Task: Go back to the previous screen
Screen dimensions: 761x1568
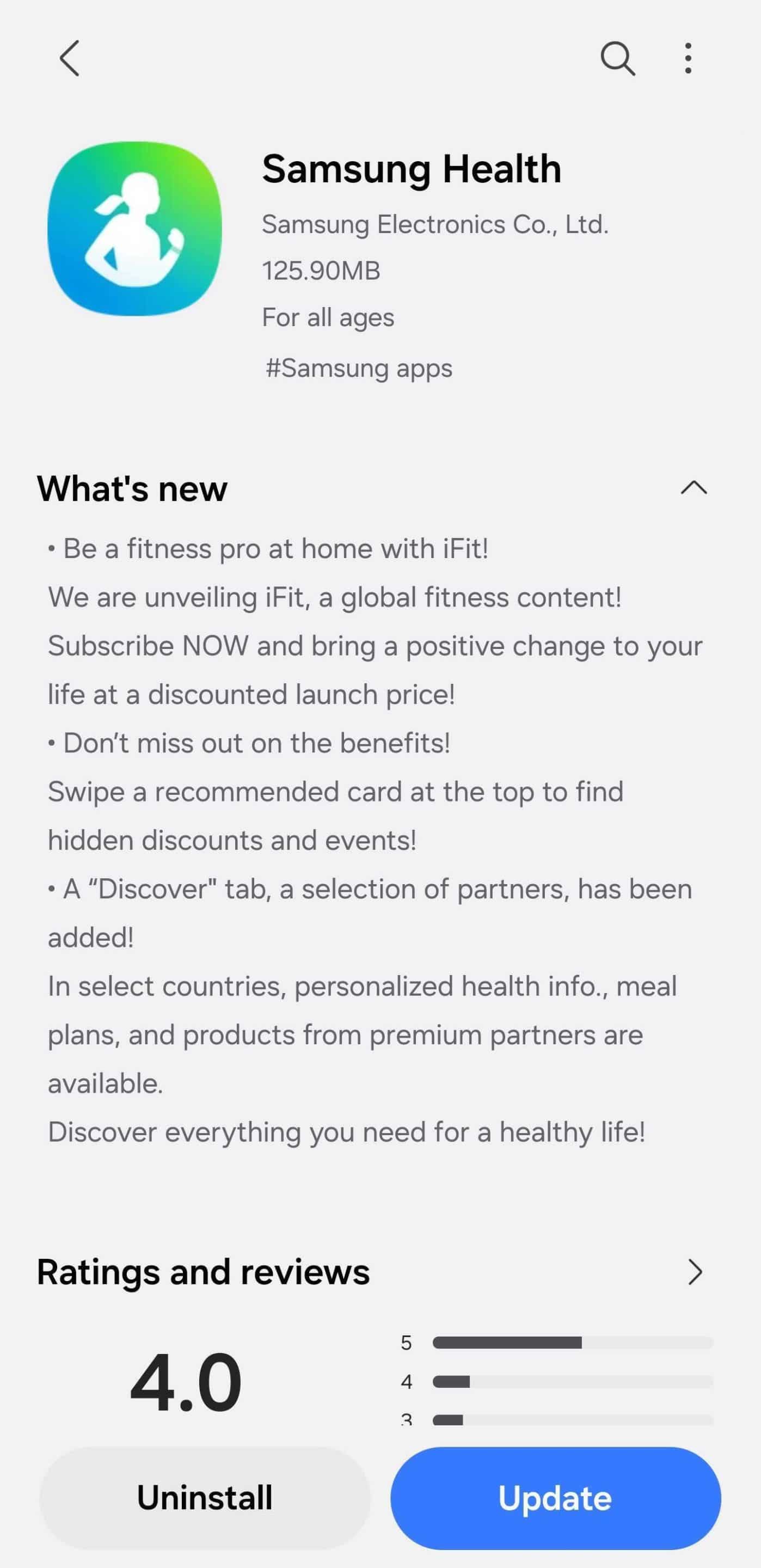Action: click(x=69, y=58)
